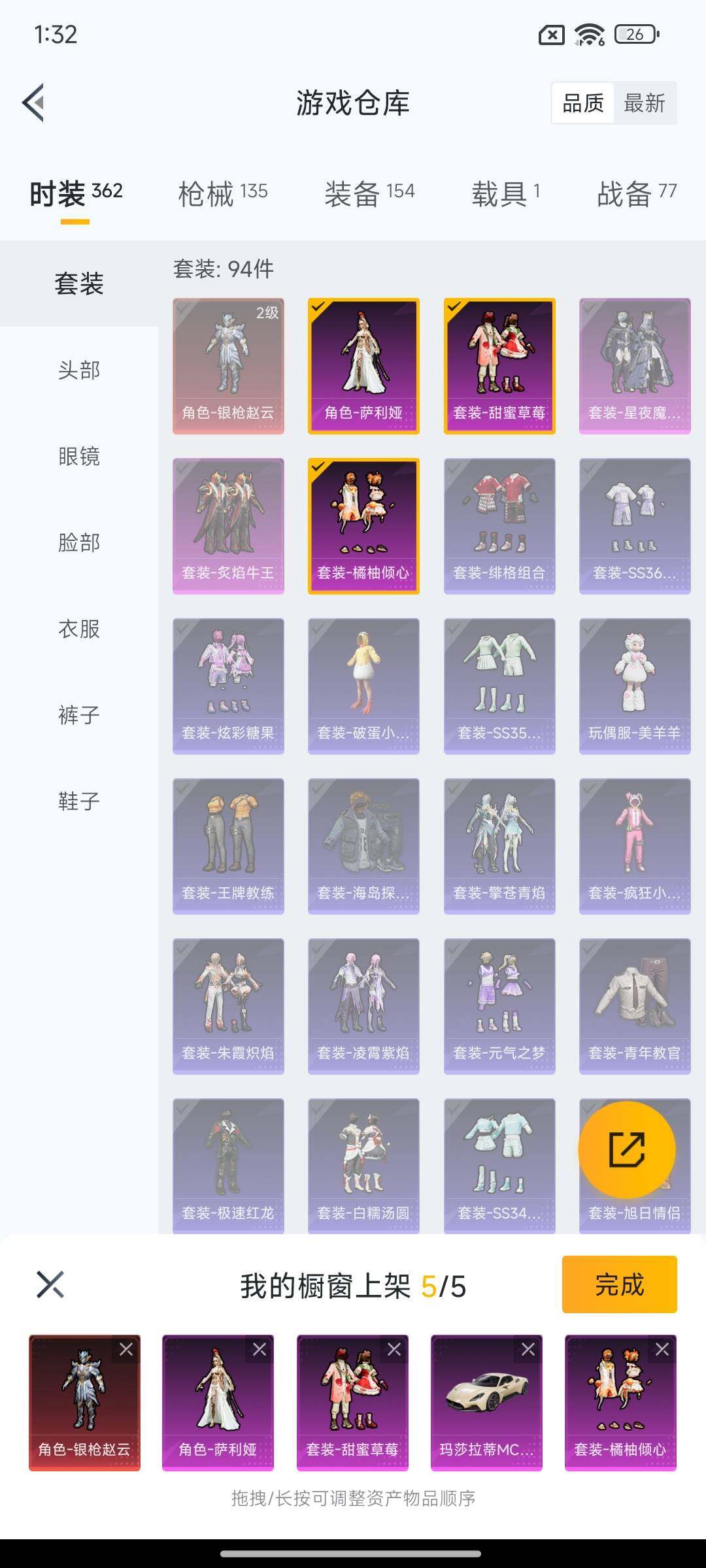Image resolution: width=706 pixels, height=1568 pixels.
Task: Remove 角色-银枪赵云 from the showcase
Action: click(x=126, y=1349)
